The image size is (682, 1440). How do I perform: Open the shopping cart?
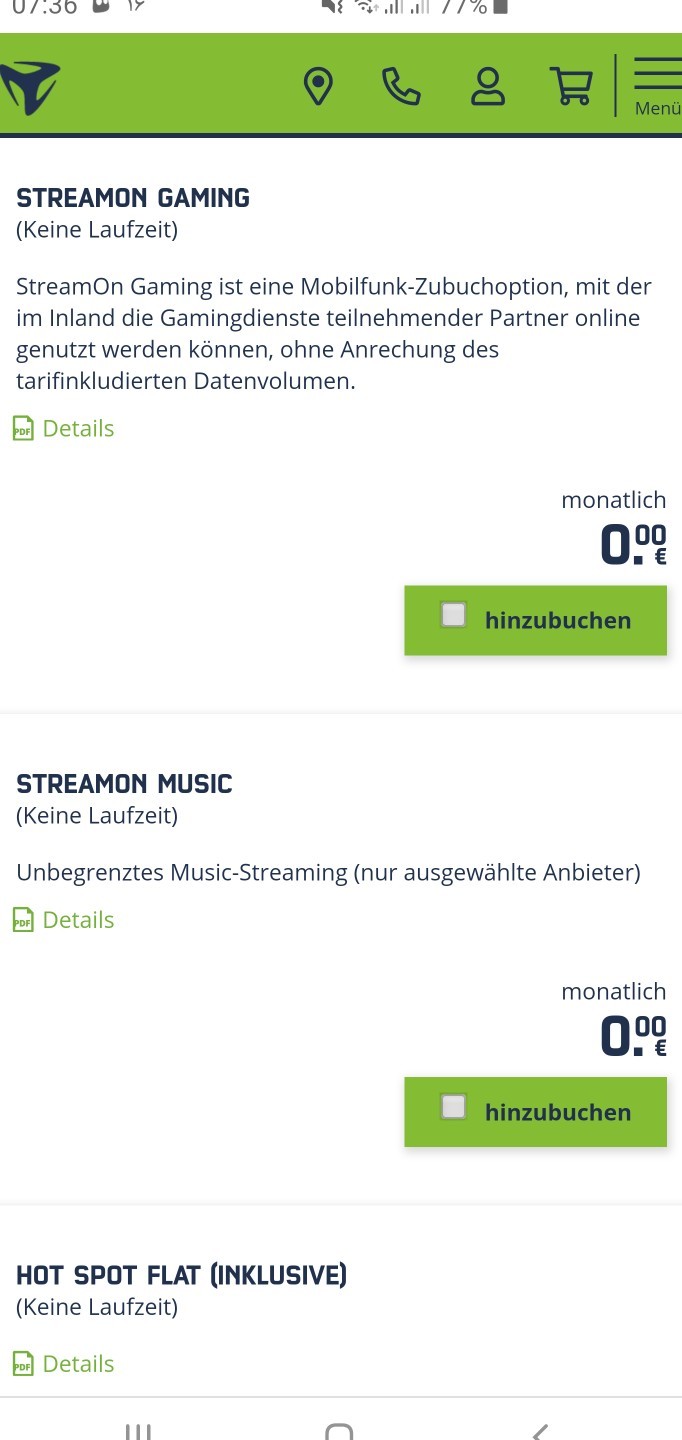click(x=571, y=87)
